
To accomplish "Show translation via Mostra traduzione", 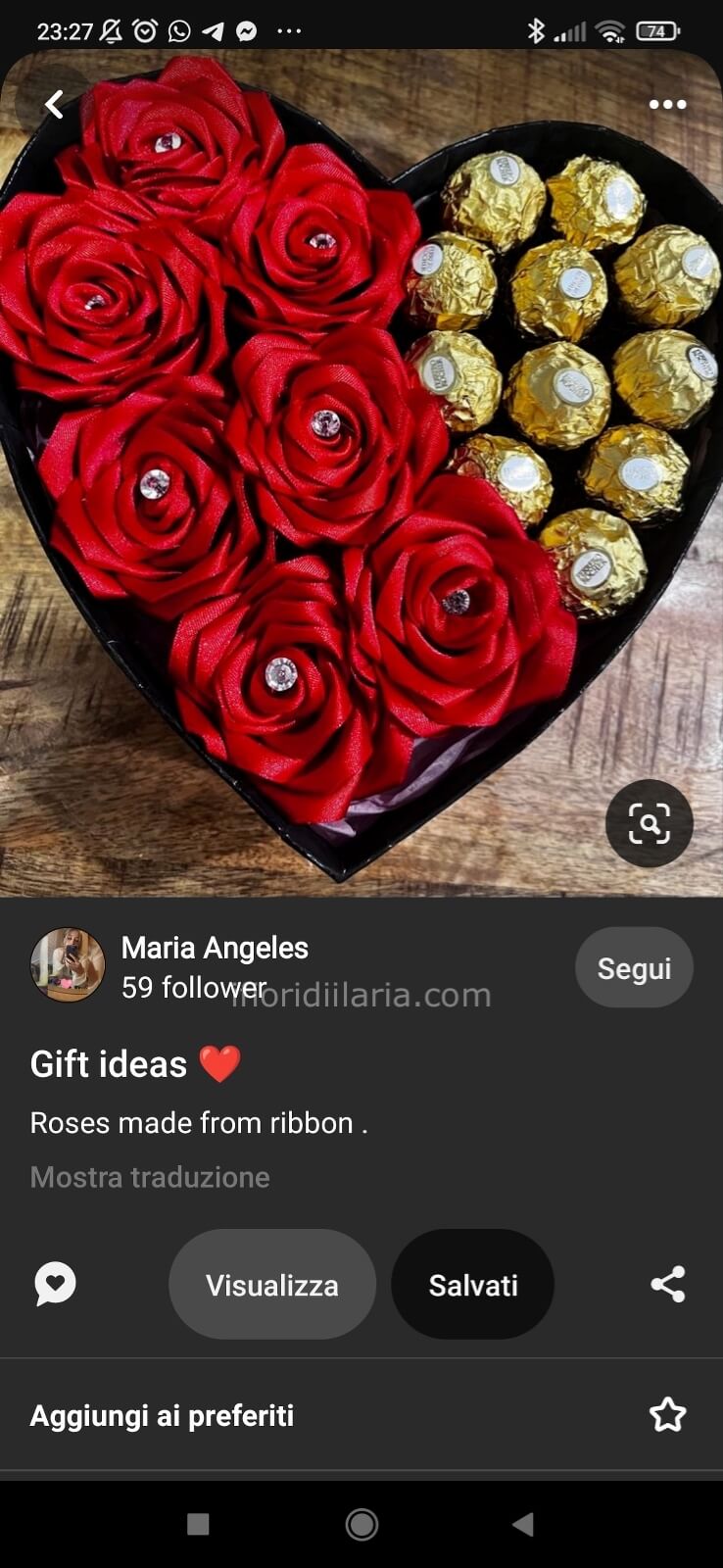I will 150,1177.
